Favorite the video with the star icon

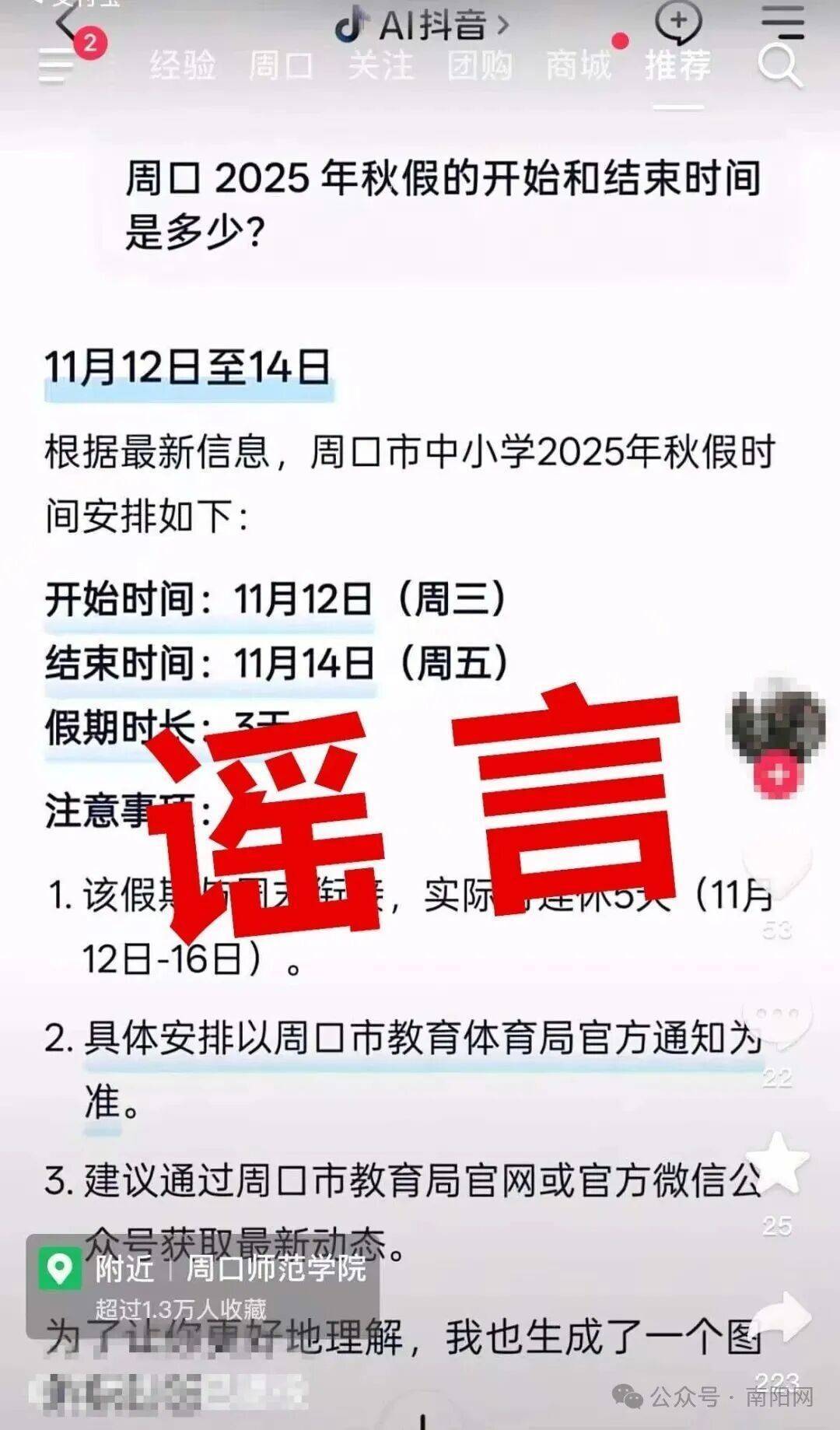[777, 1162]
